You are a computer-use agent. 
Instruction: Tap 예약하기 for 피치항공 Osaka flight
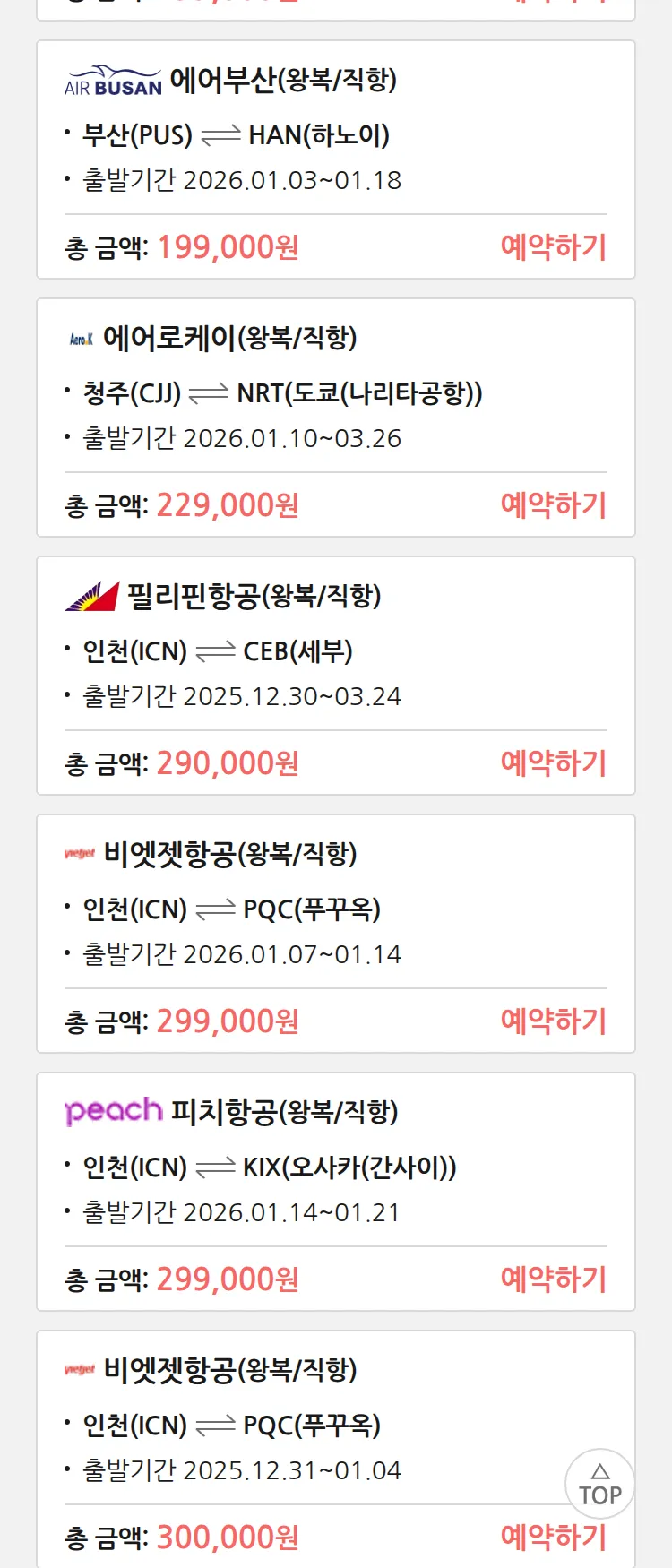[x=553, y=1279]
